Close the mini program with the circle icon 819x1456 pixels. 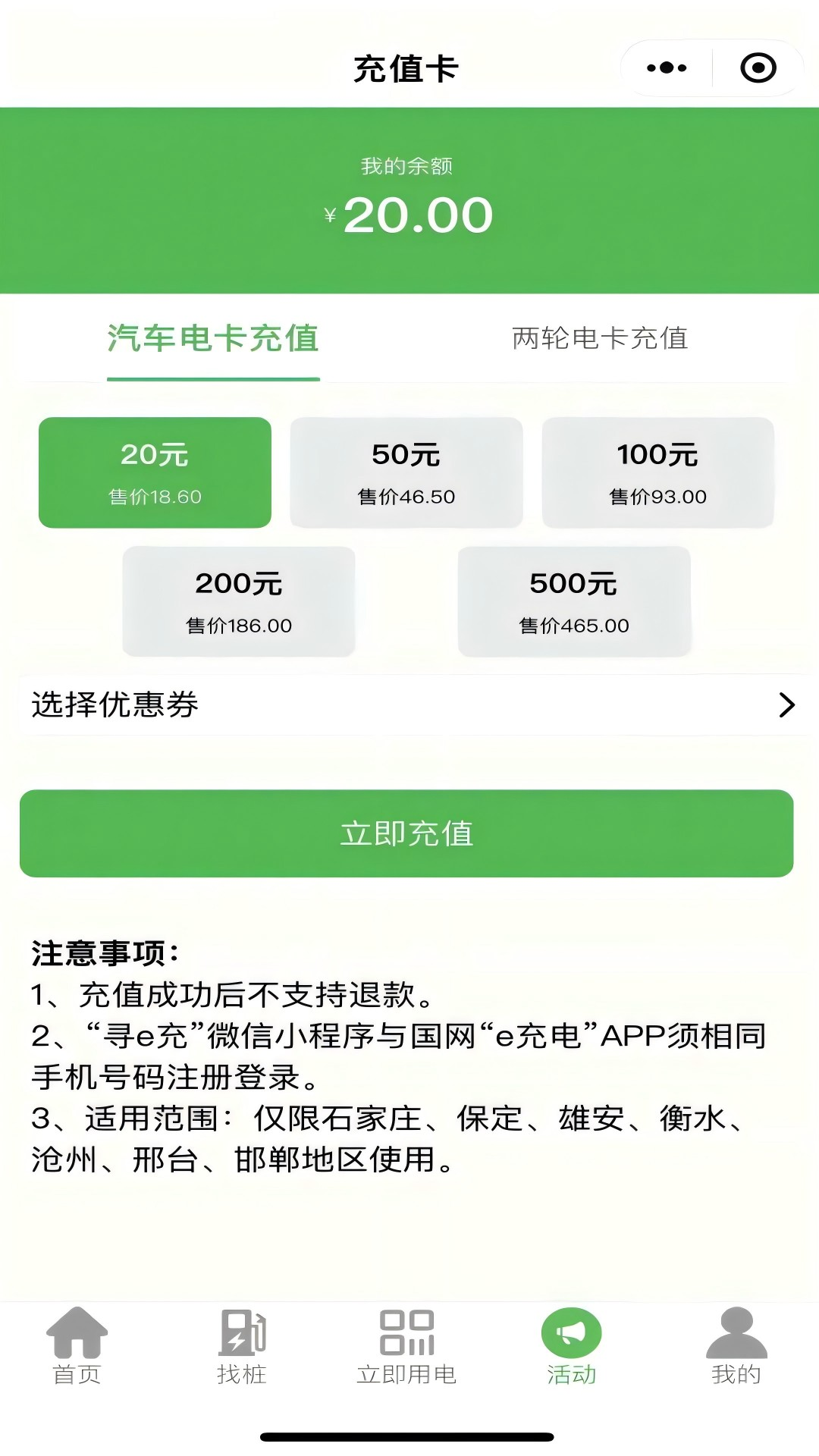(758, 68)
